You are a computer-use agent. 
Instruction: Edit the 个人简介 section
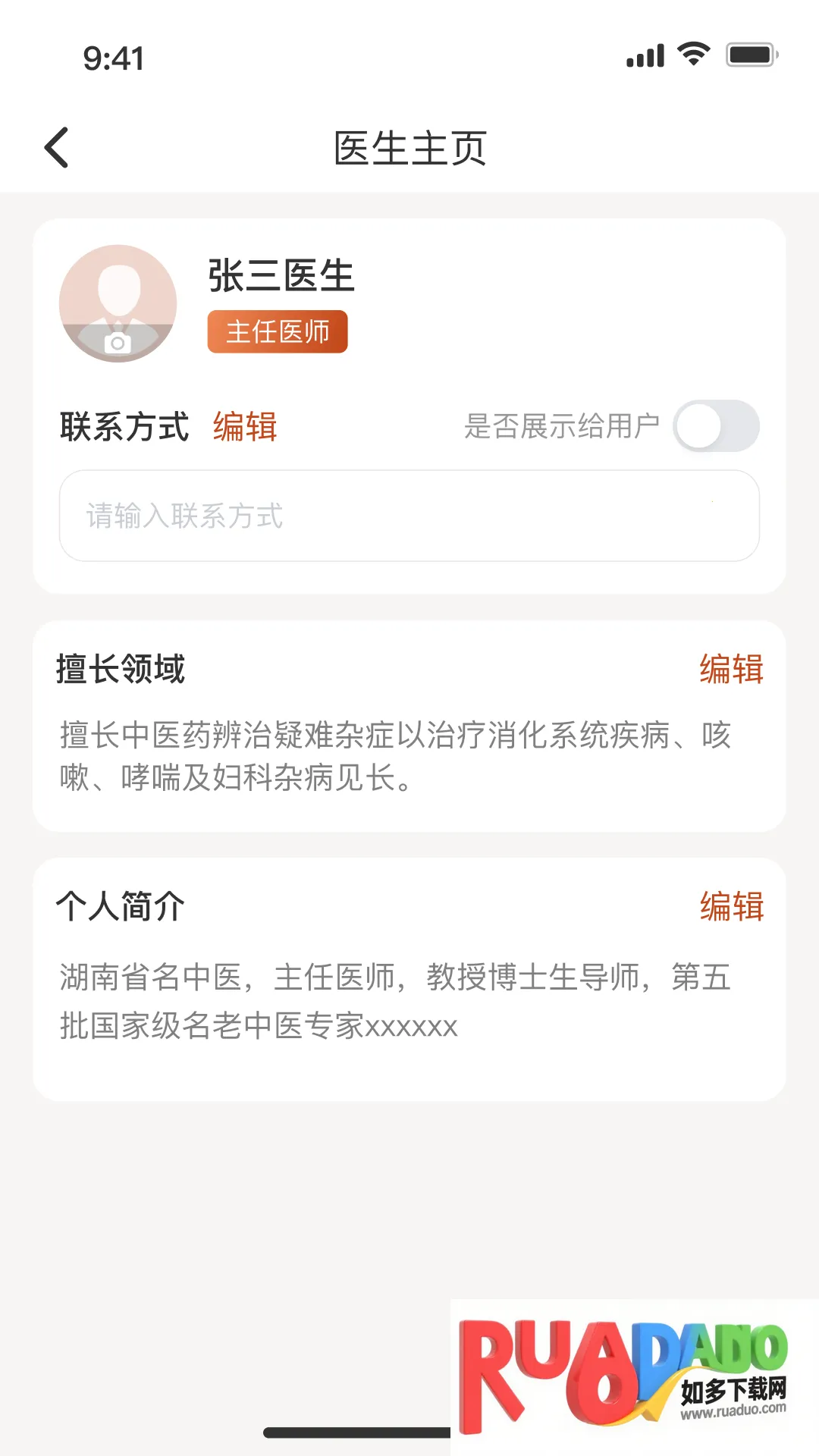731,906
